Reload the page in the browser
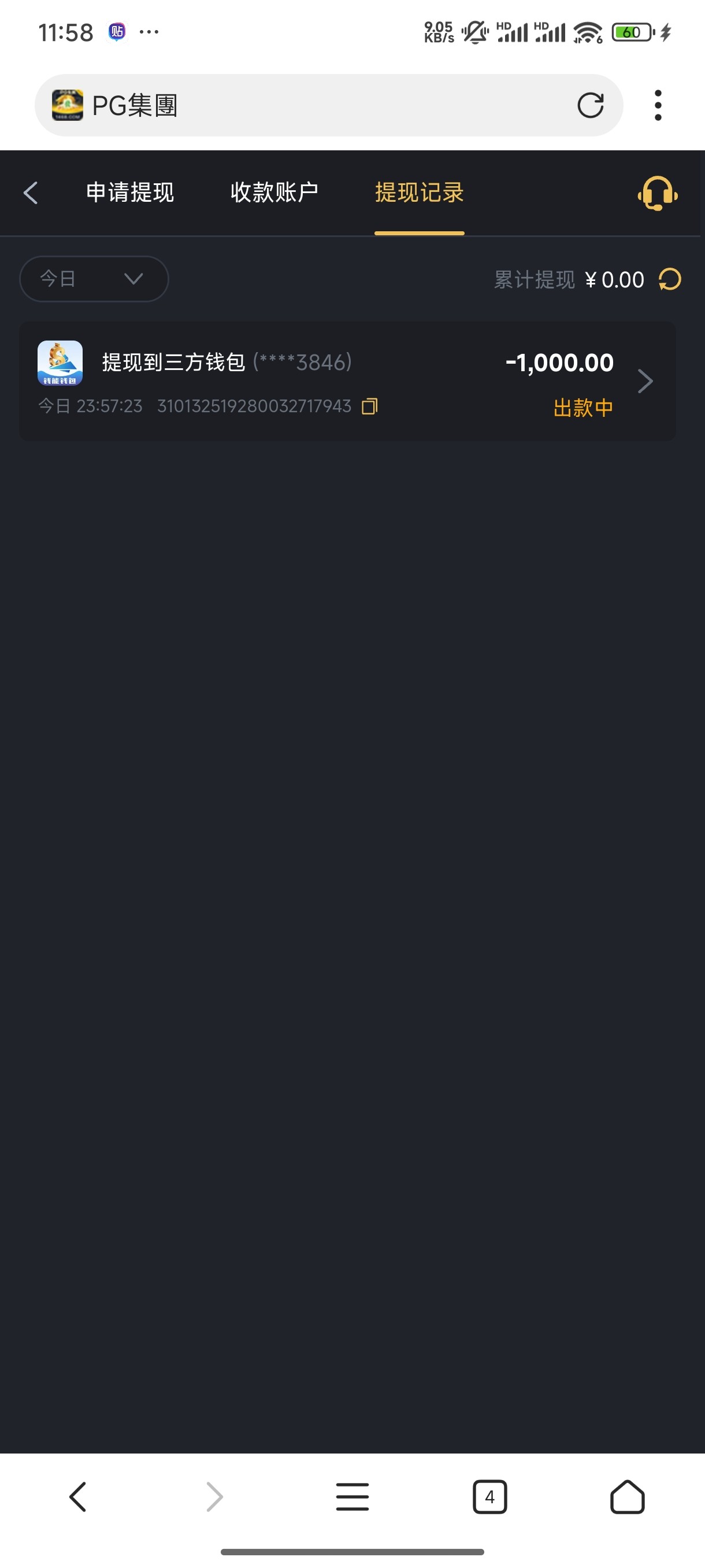The image size is (705, 1568). (590, 105)
